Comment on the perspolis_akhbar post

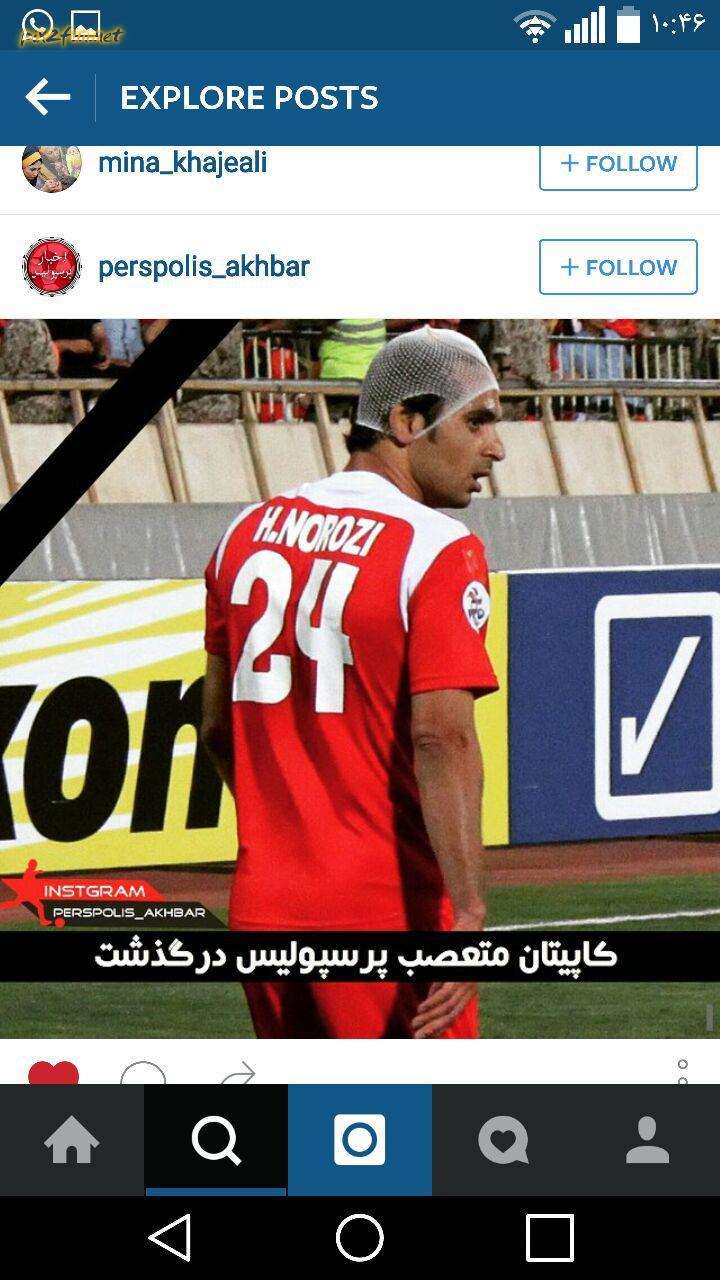click(x=143, y=1073)
